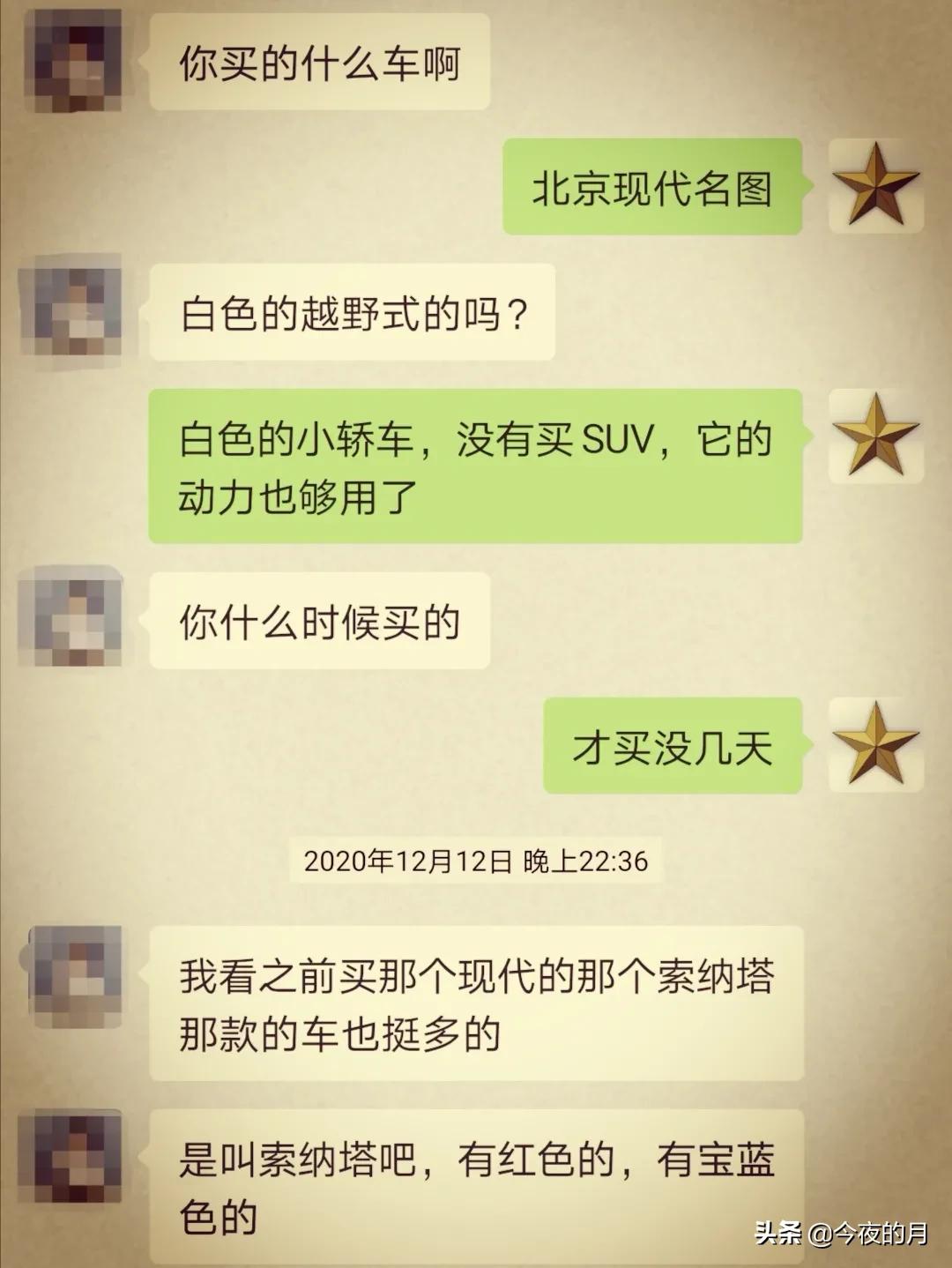
Task: Click the green bubble 北京现代名图
Action: 657,188
